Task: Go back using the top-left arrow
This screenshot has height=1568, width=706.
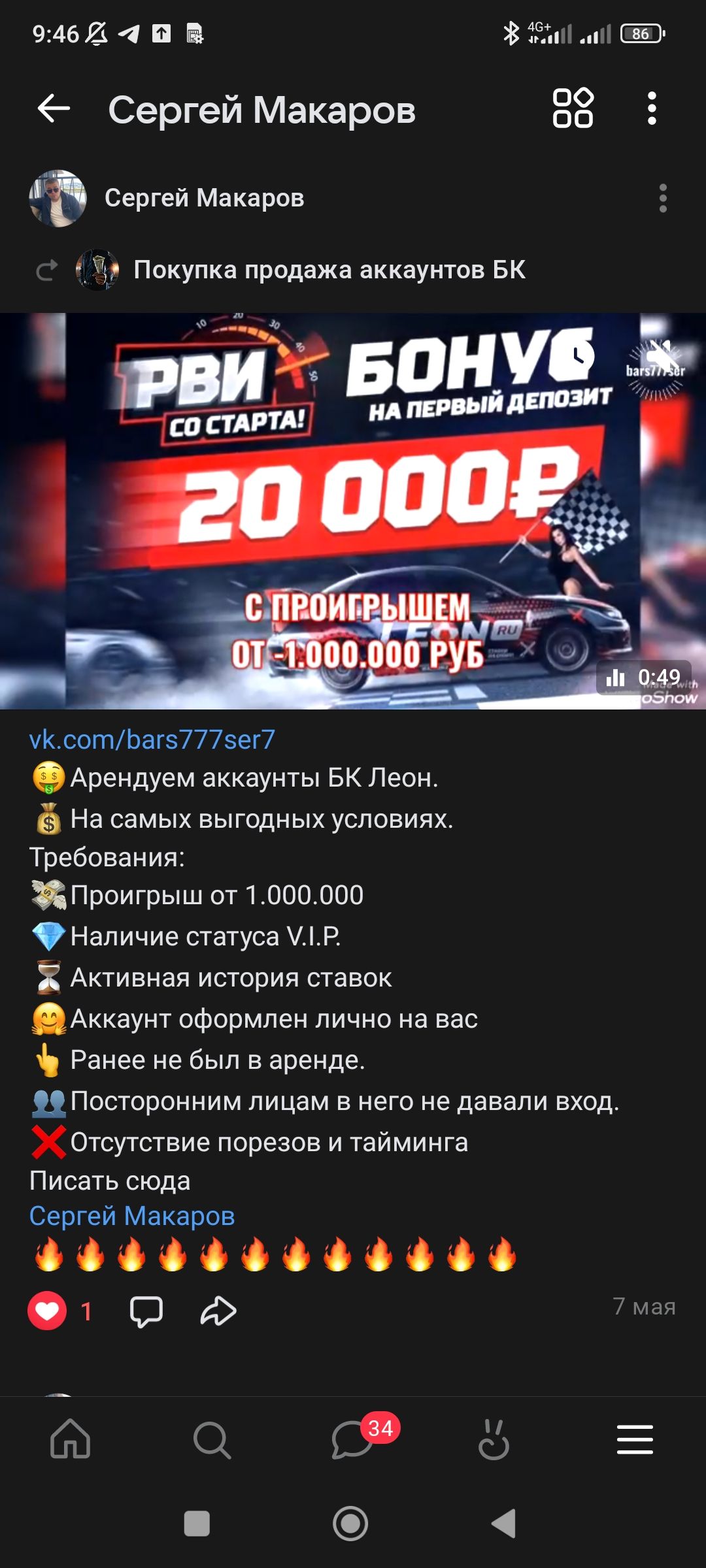Action: [54, 108]
